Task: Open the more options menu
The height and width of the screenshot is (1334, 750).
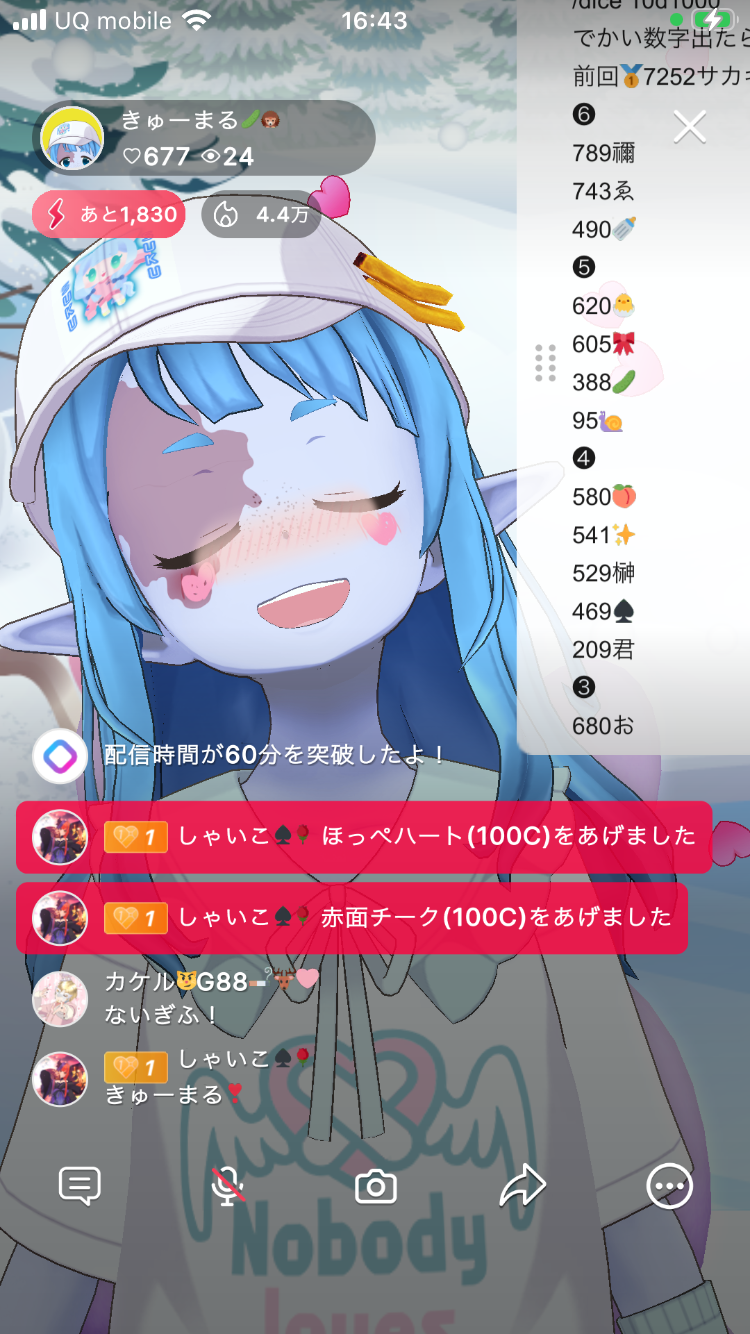Action: pos(669,1187)
